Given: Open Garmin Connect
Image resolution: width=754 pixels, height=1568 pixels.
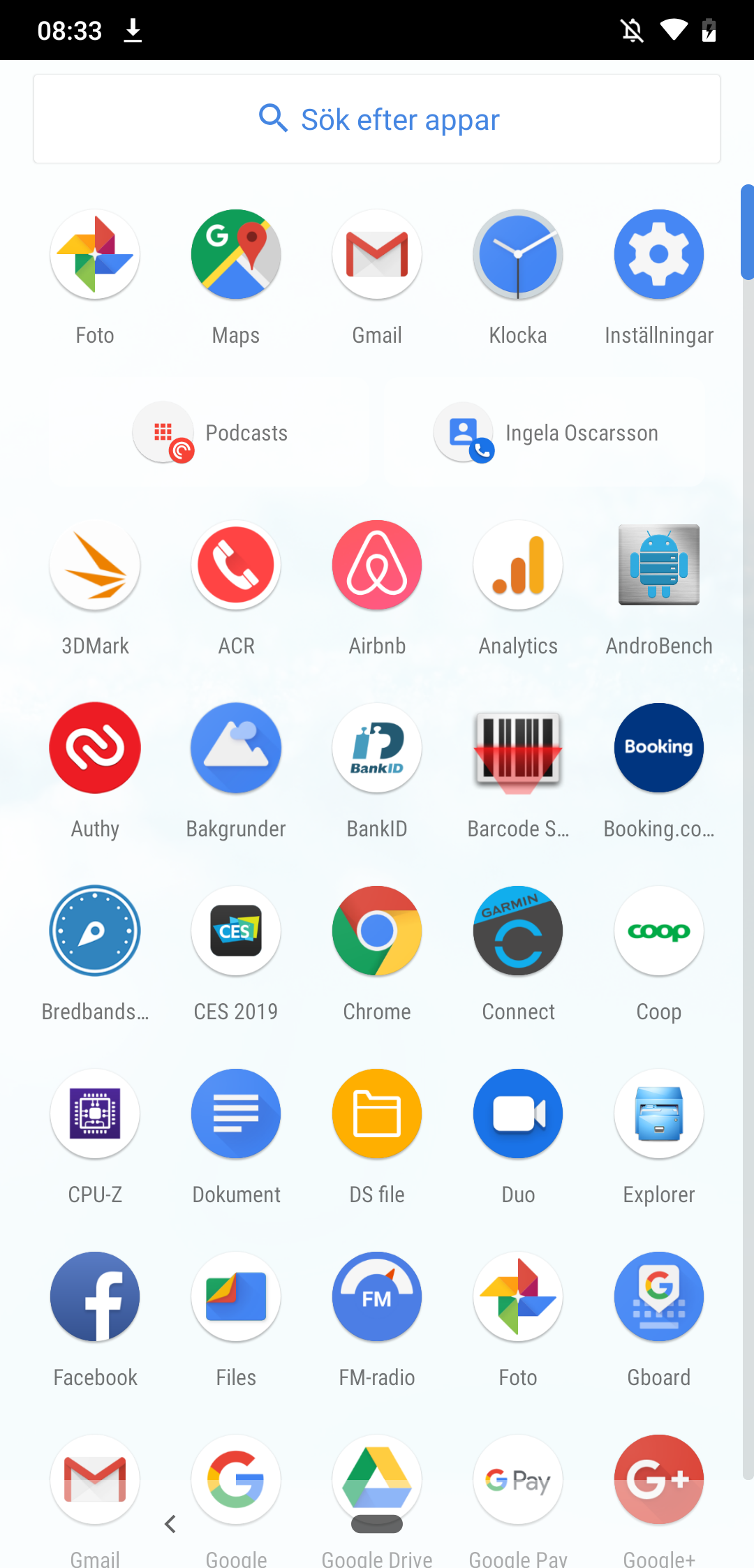Looking at the screenshot, I should (518, 931).
